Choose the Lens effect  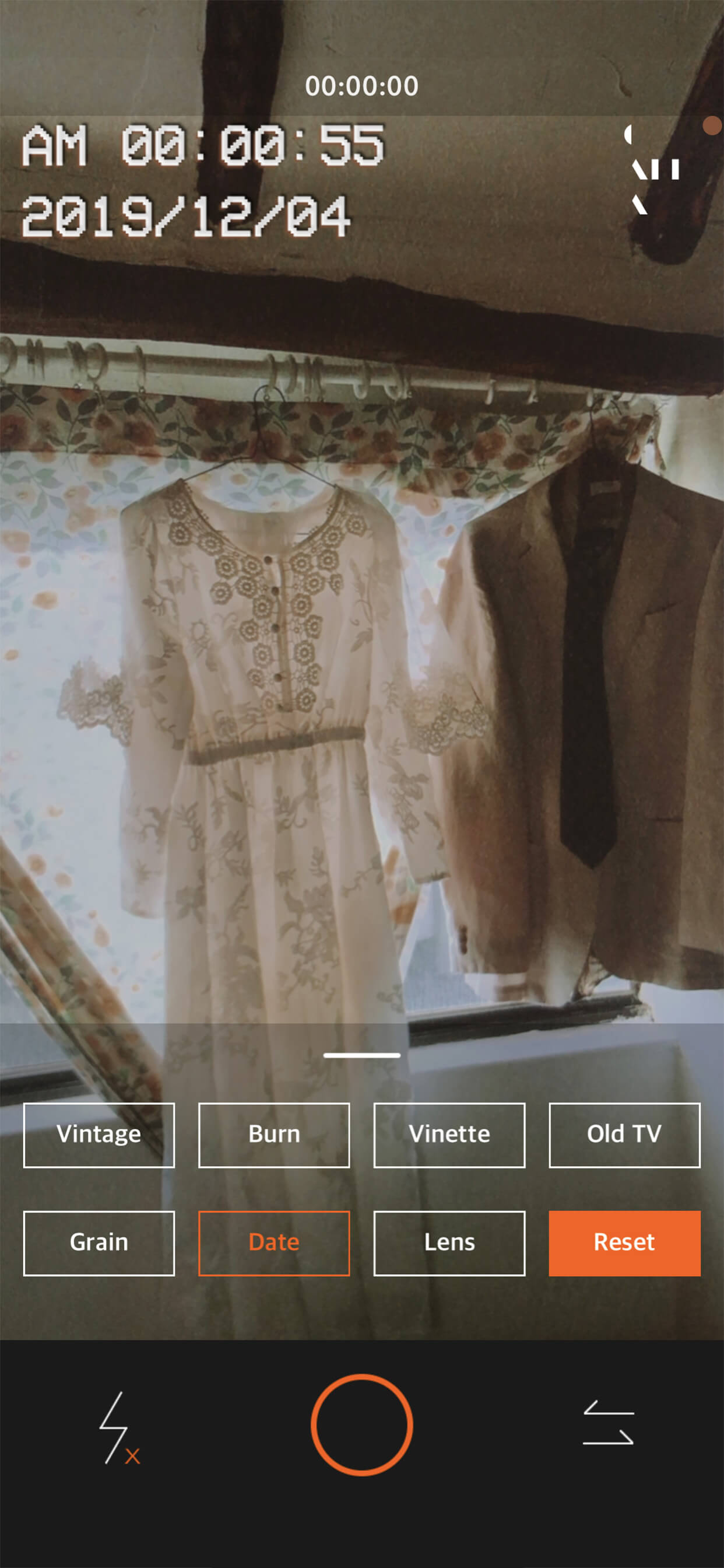tap(449, 1244)
